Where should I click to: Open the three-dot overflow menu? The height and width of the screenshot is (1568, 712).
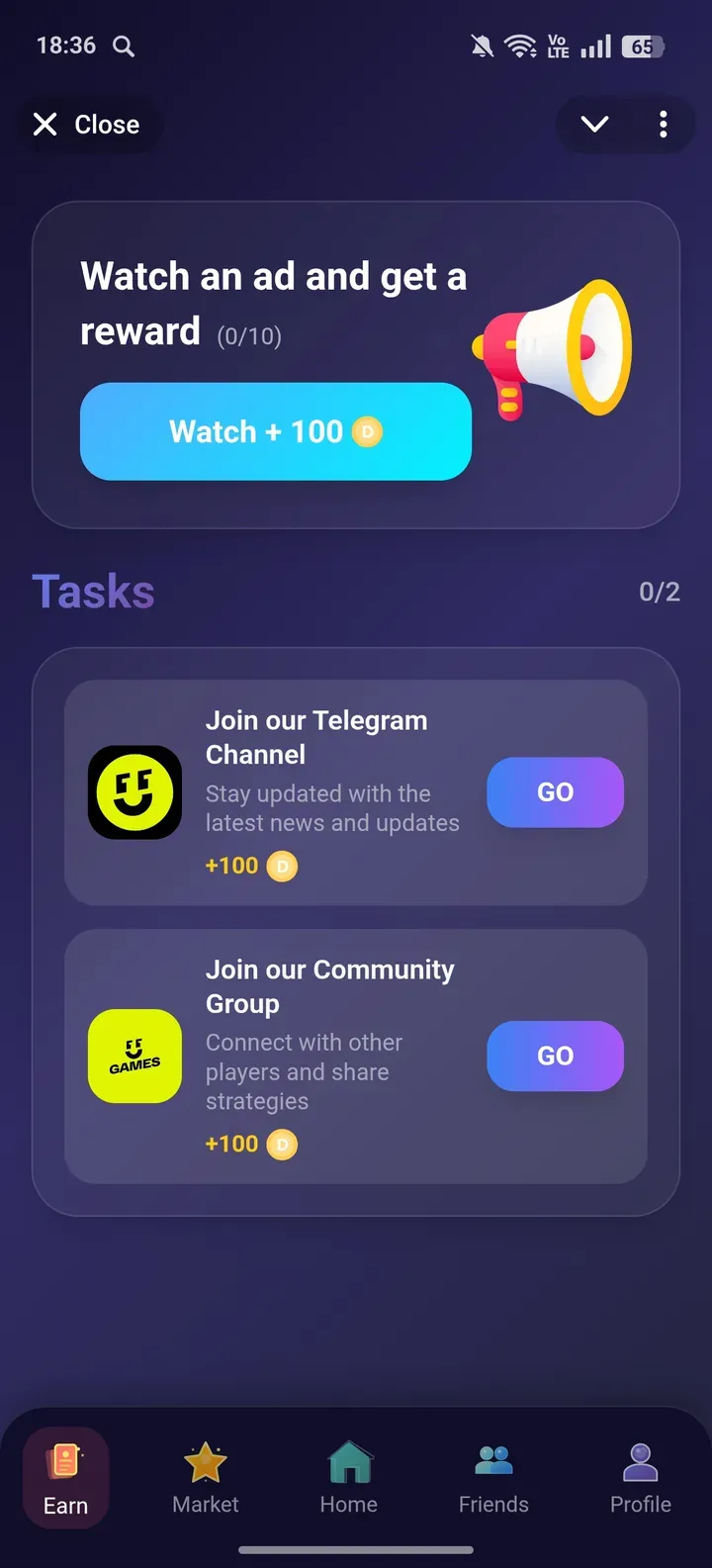point(663,125)
